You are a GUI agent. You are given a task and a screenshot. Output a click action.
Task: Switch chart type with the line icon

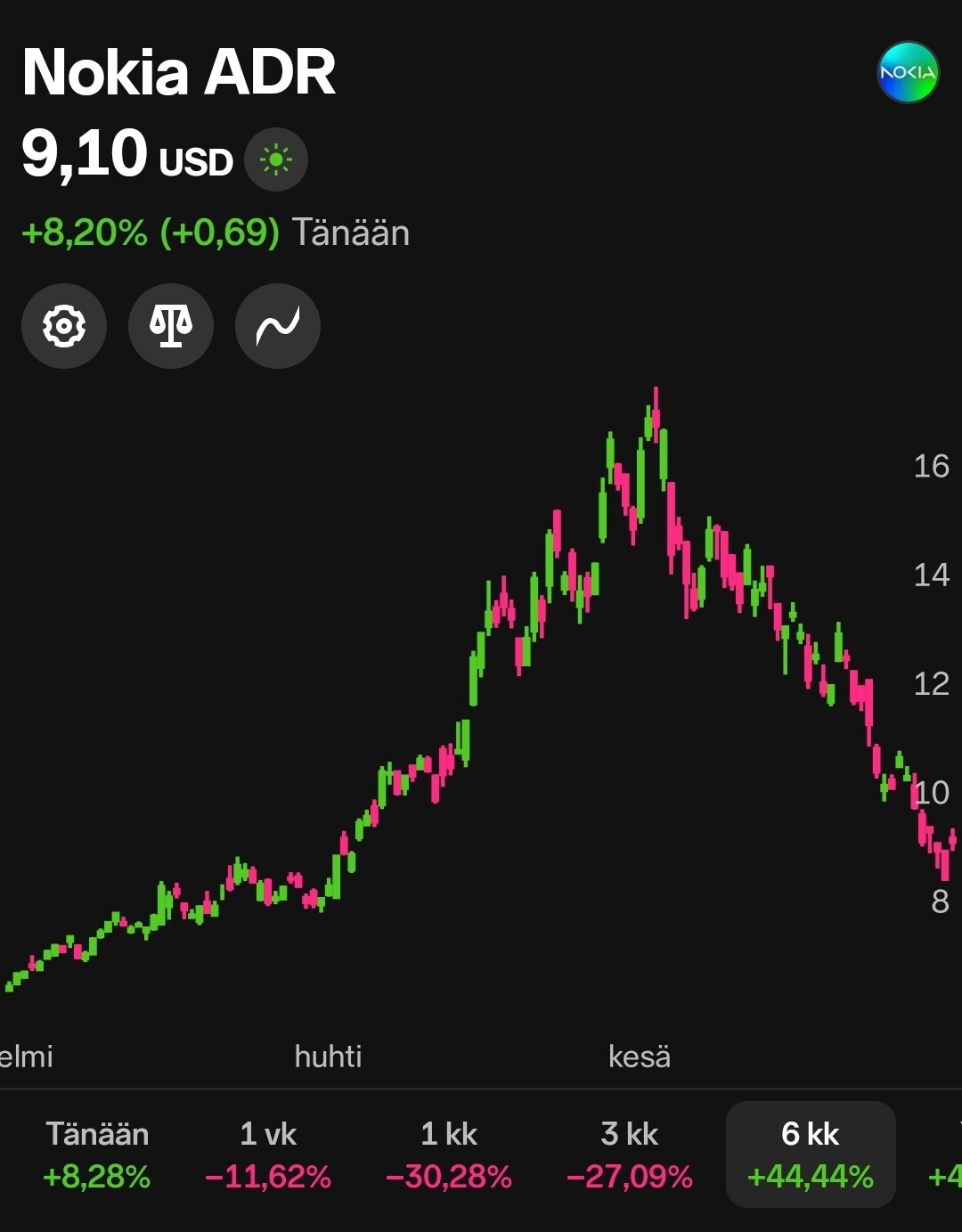tap(278, 326)
